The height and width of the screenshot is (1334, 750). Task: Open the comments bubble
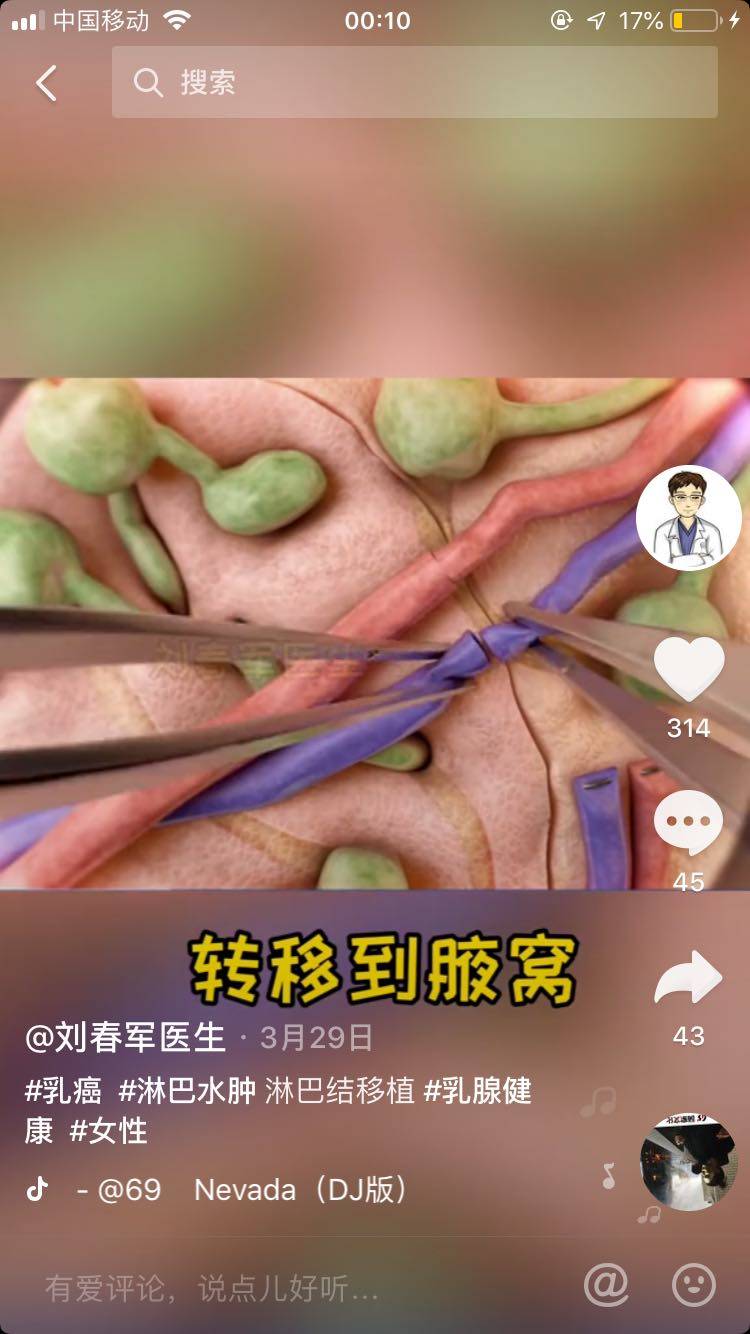pyautogui.click(x=688, y=822)
